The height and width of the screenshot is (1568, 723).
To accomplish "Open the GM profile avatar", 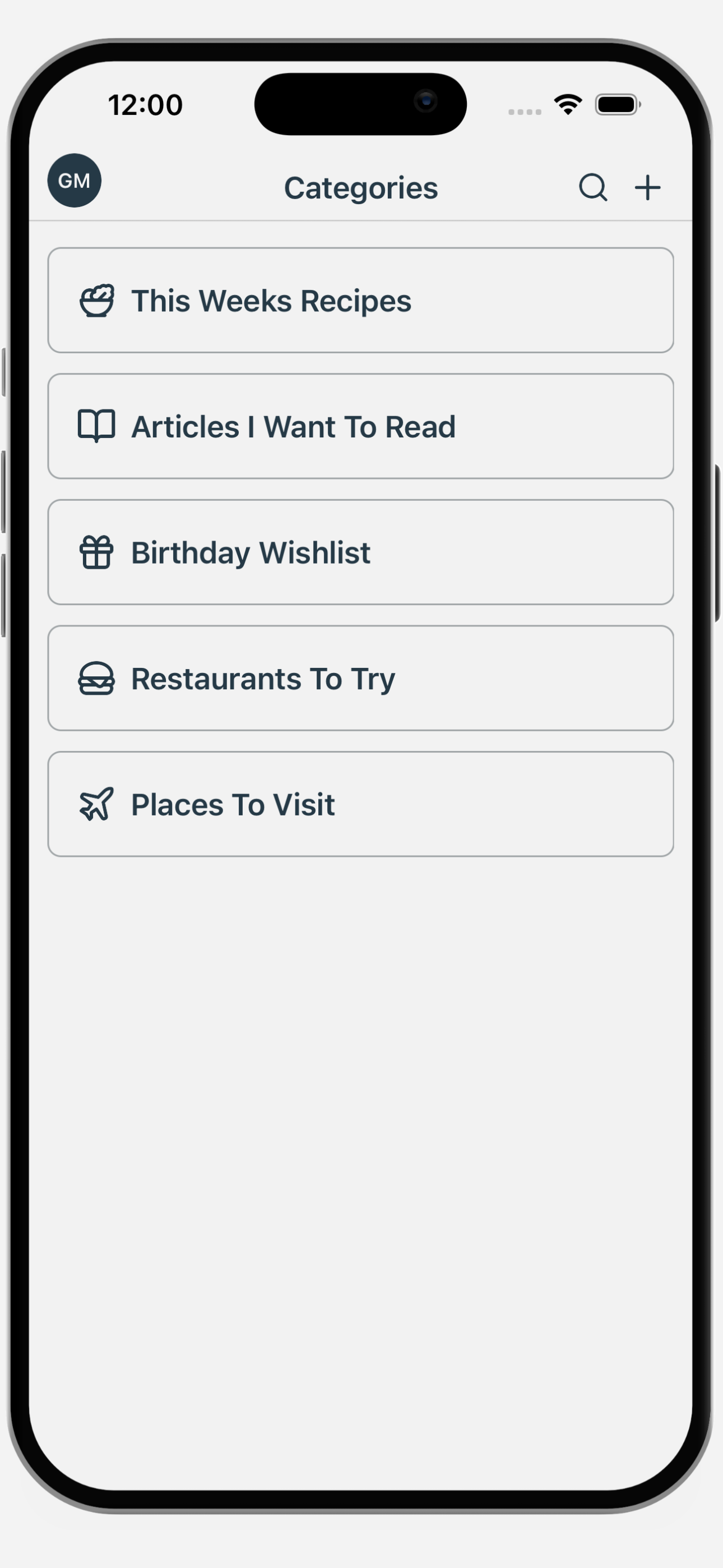I will tap(74, 181).
